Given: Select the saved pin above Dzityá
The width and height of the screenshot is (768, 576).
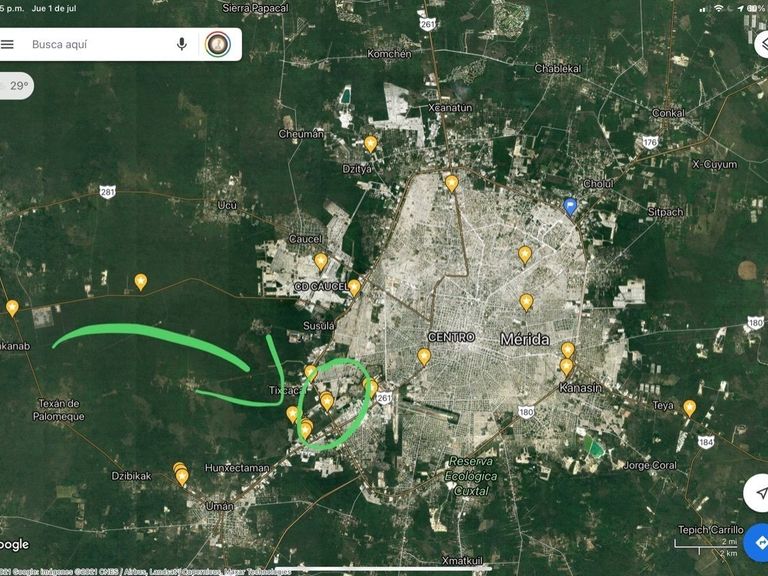Looking at the screenshot, I should pyautogui.click(x=370, y=143).
